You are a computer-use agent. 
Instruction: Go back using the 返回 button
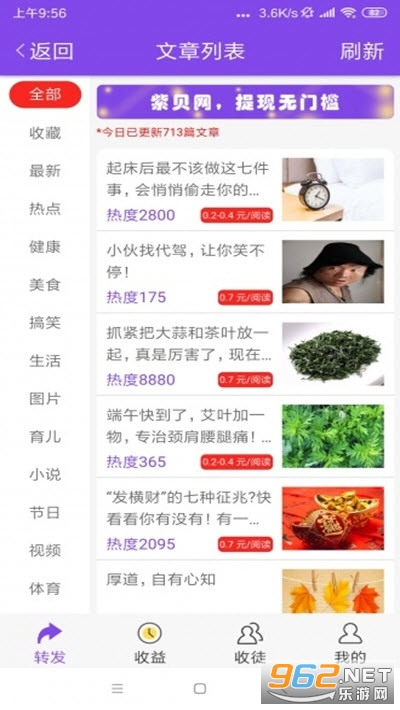pos(44,51)
